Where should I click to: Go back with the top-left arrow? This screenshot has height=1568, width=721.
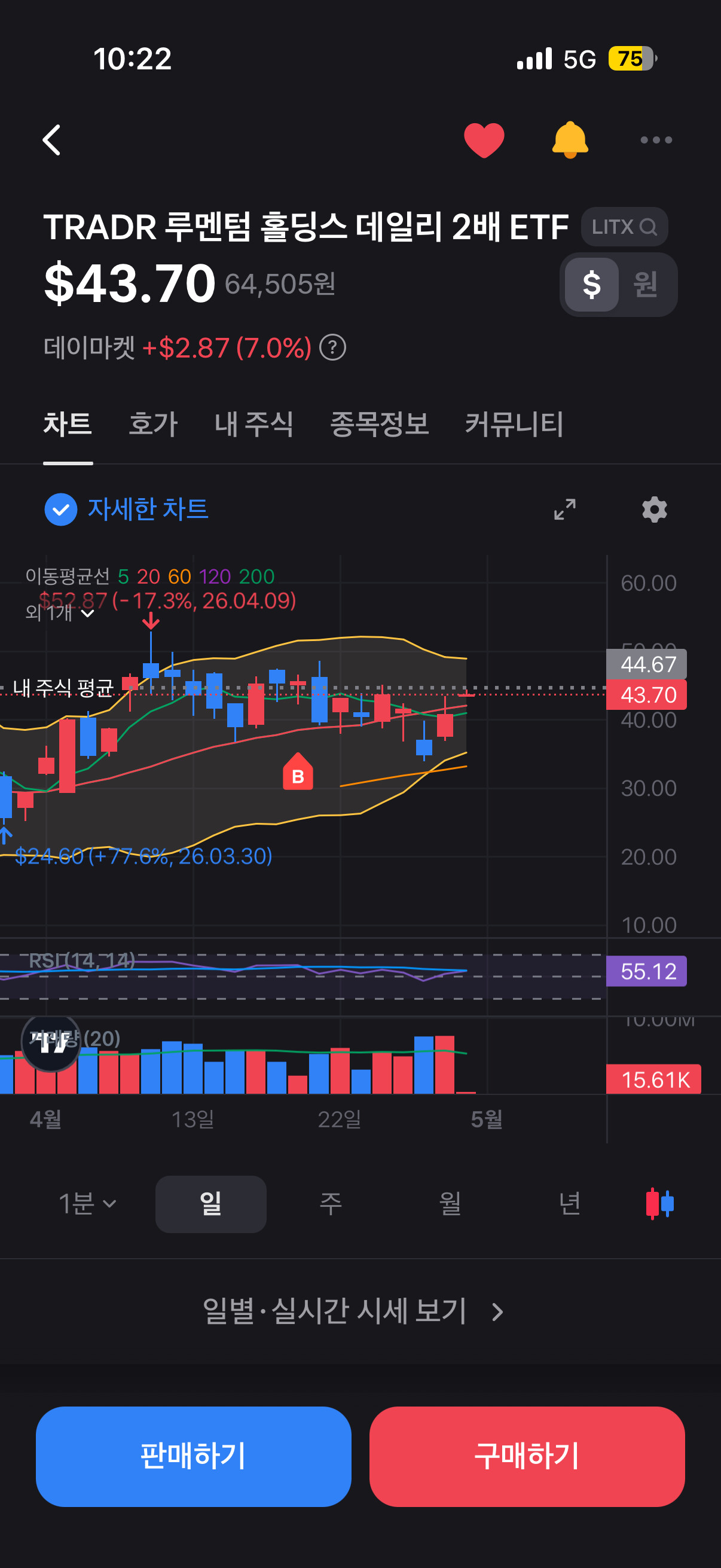[x=53, y=140]
